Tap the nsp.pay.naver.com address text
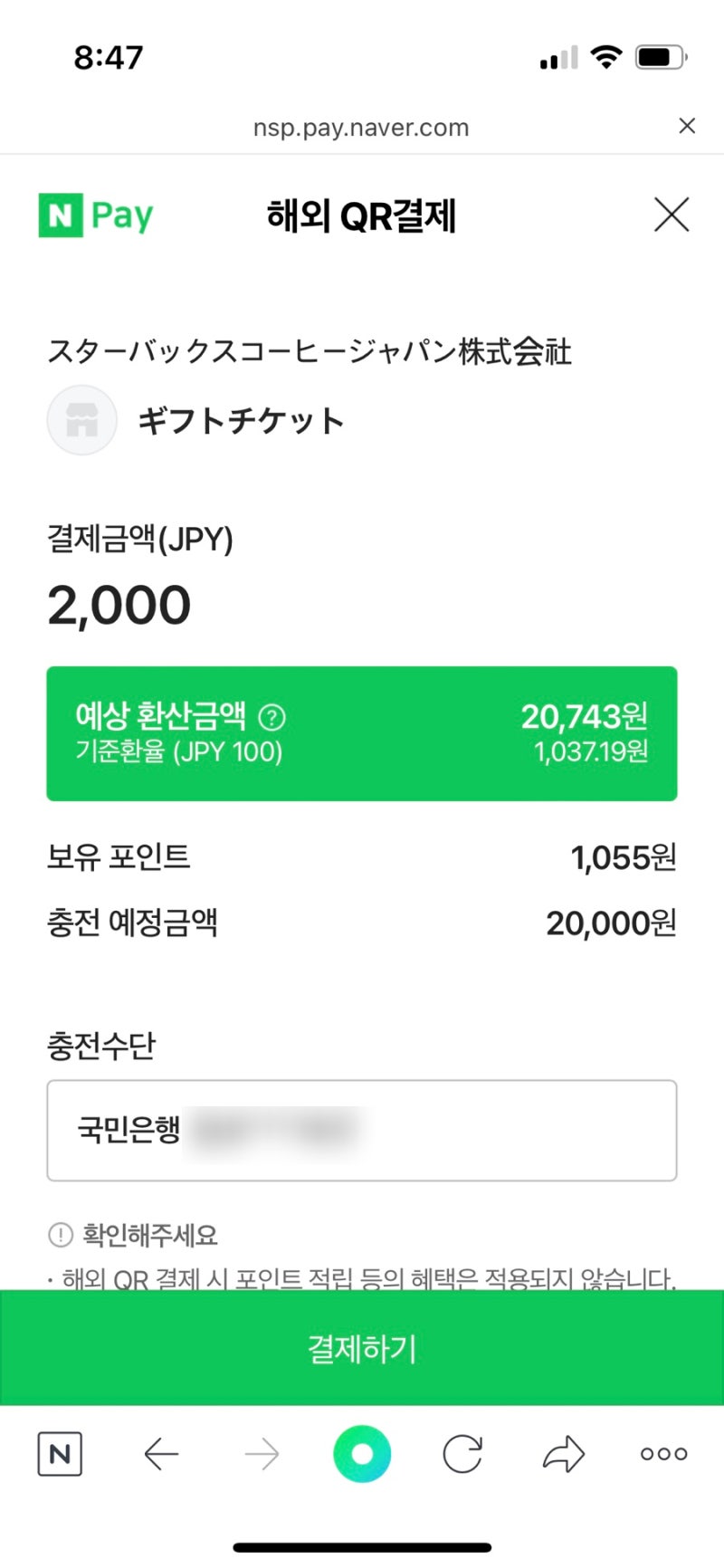 coord(359,128)
